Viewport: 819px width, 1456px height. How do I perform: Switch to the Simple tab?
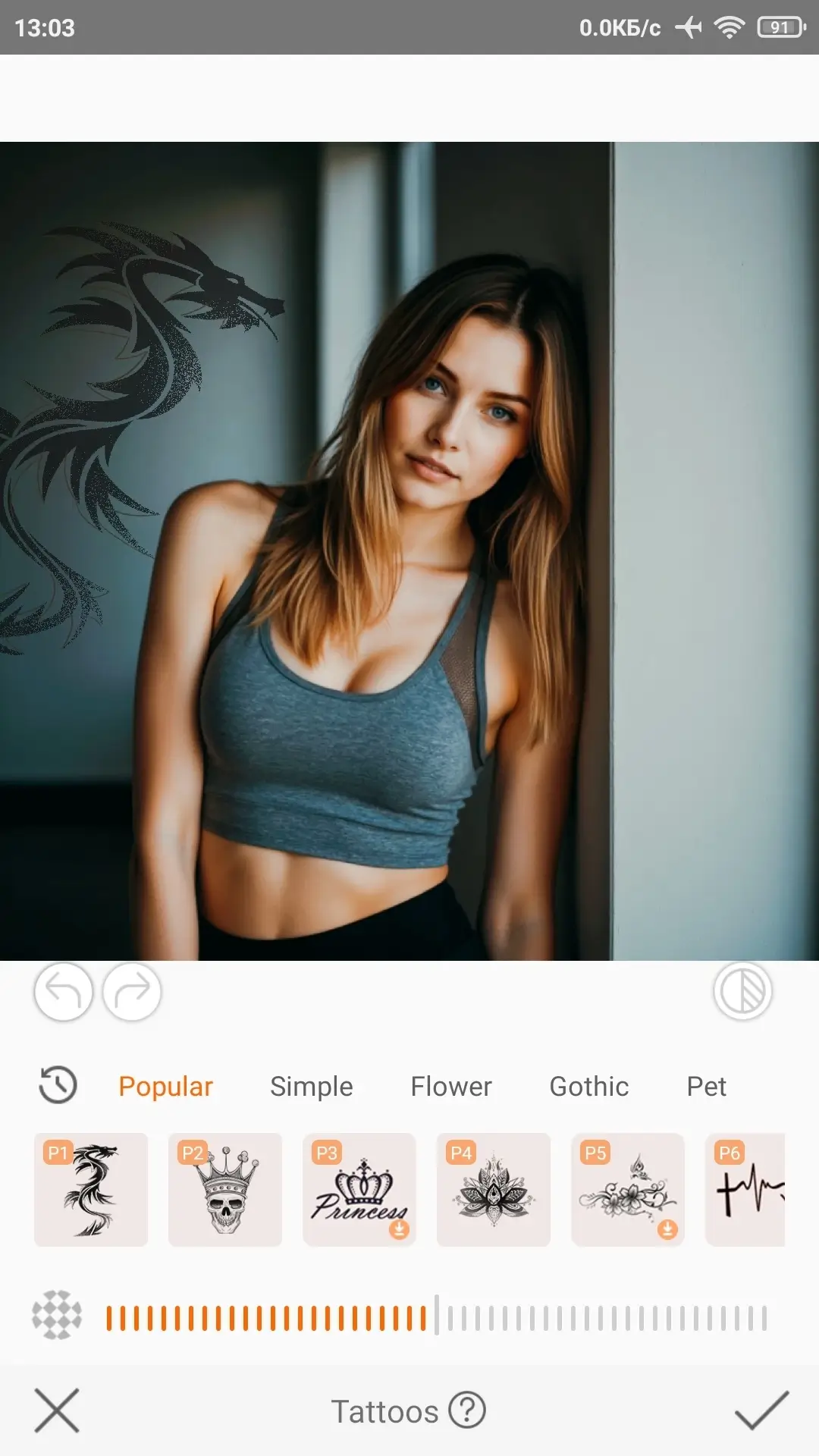click(311, 1087)
